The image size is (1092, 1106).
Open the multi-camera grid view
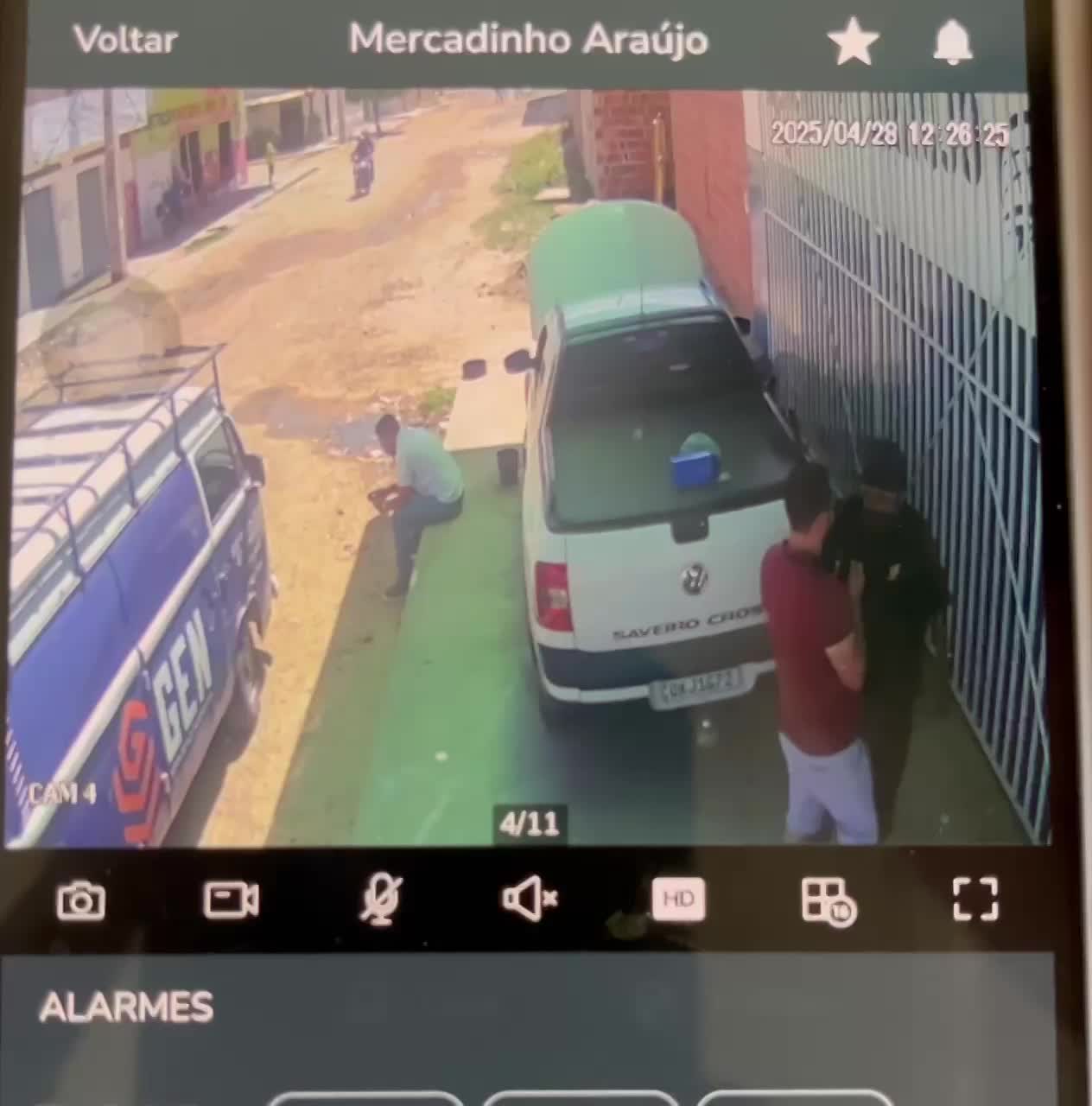click(828, 900)
